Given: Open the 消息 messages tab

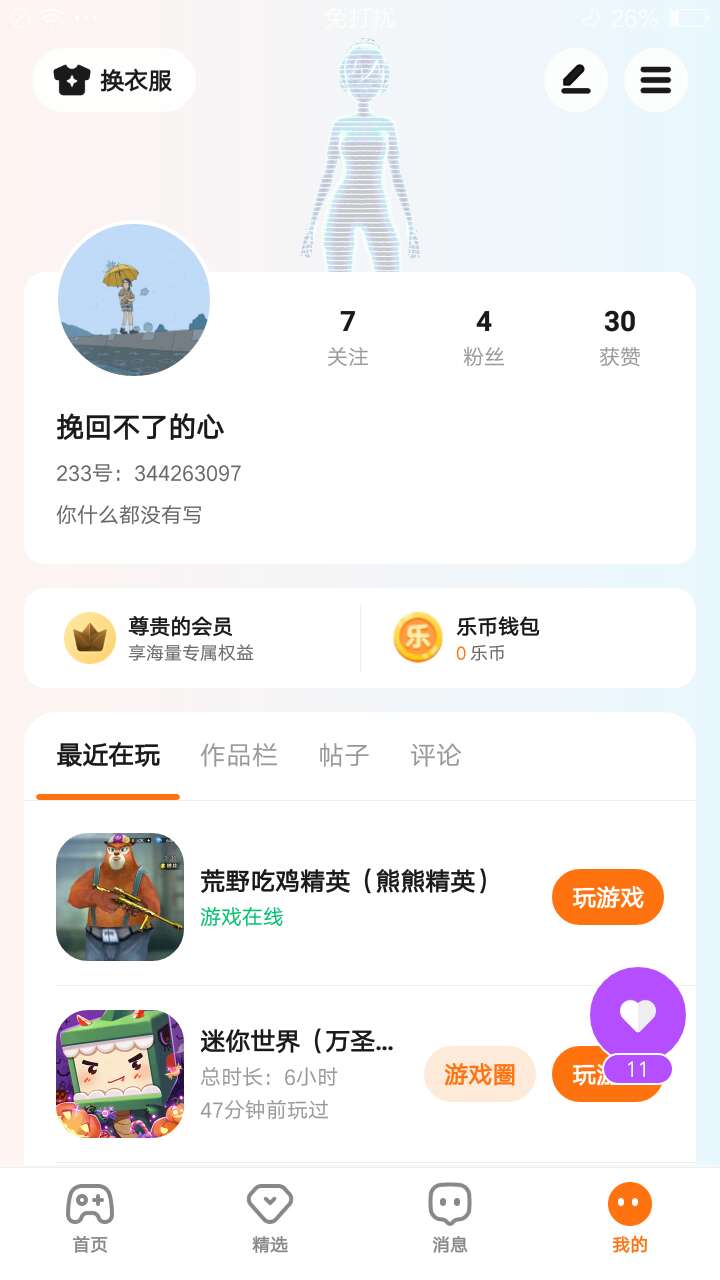Looking at the screenshot, I should pos(450,1217).
